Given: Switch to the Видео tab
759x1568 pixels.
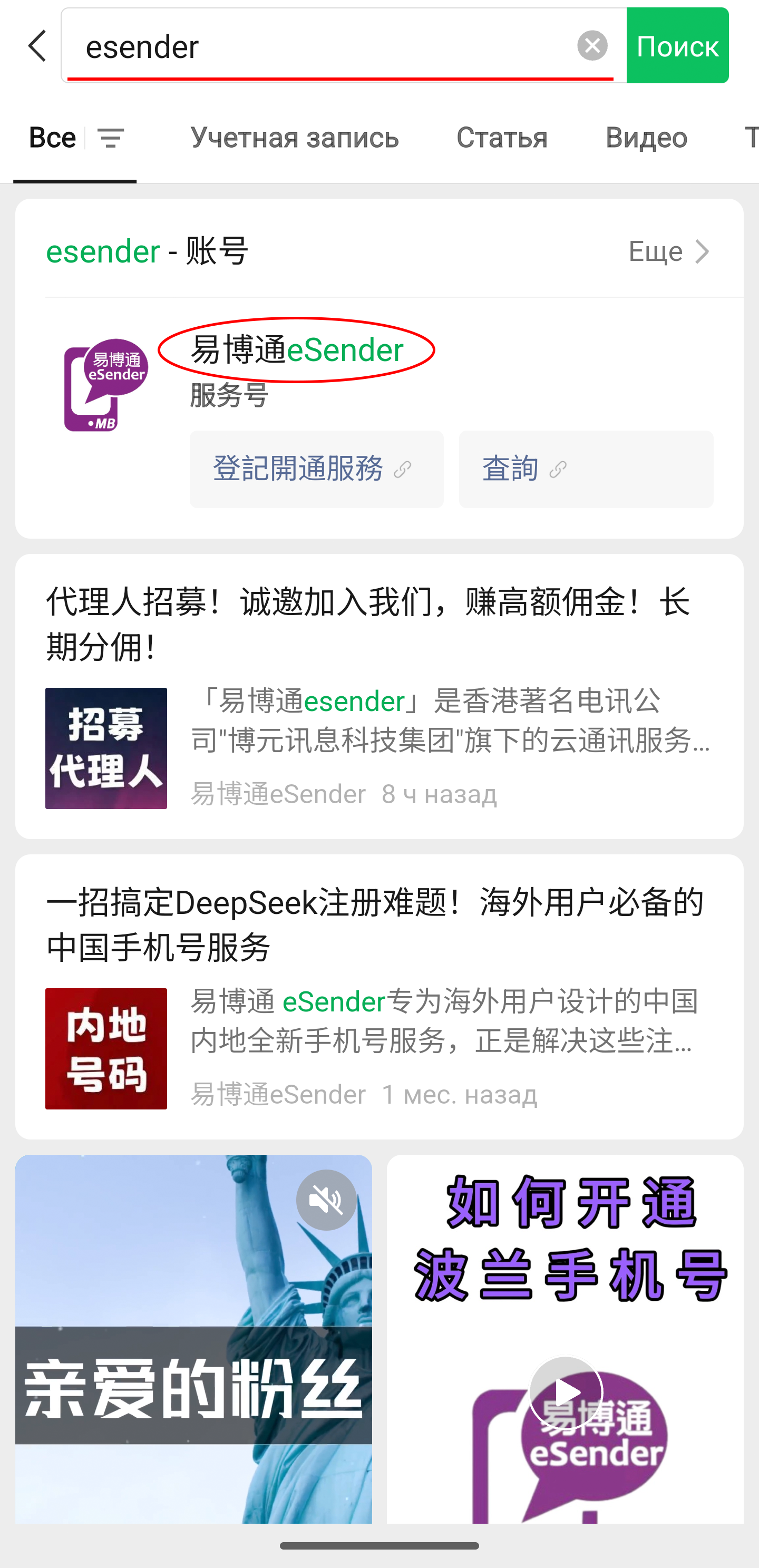Looking at the screenshot, I should tap(646, 138).
